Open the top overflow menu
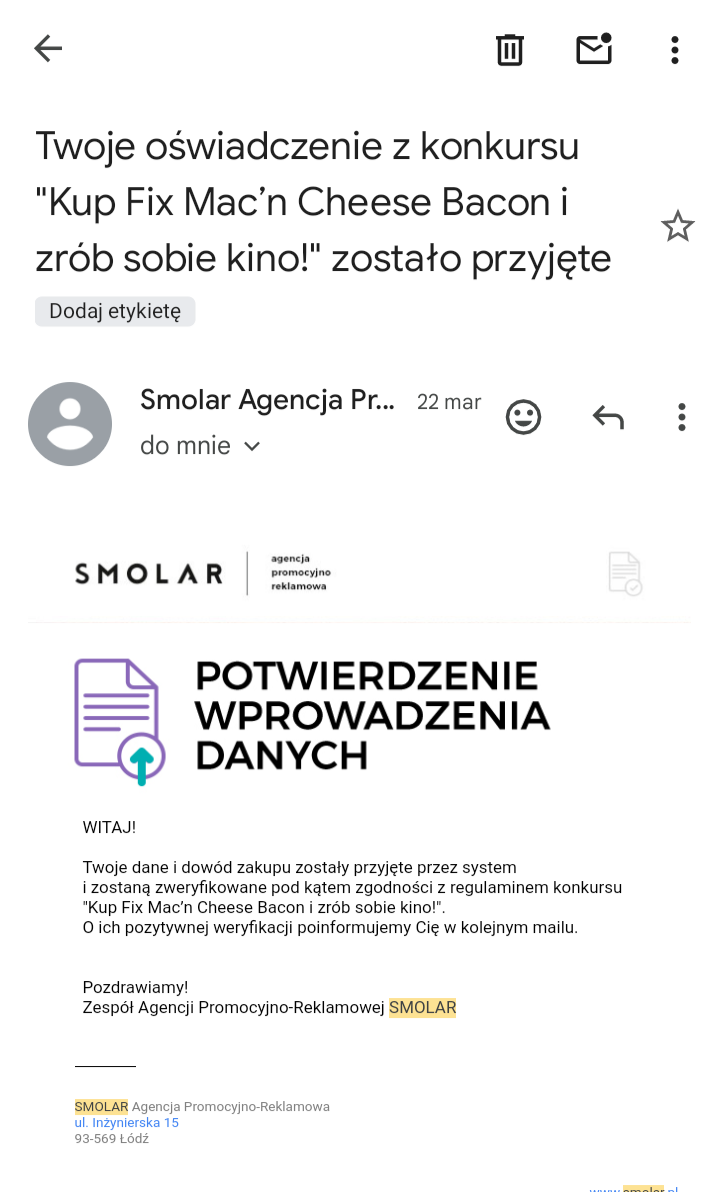Image resolution: width=720 pixels, height=1192 pixels. click(675, 49)
